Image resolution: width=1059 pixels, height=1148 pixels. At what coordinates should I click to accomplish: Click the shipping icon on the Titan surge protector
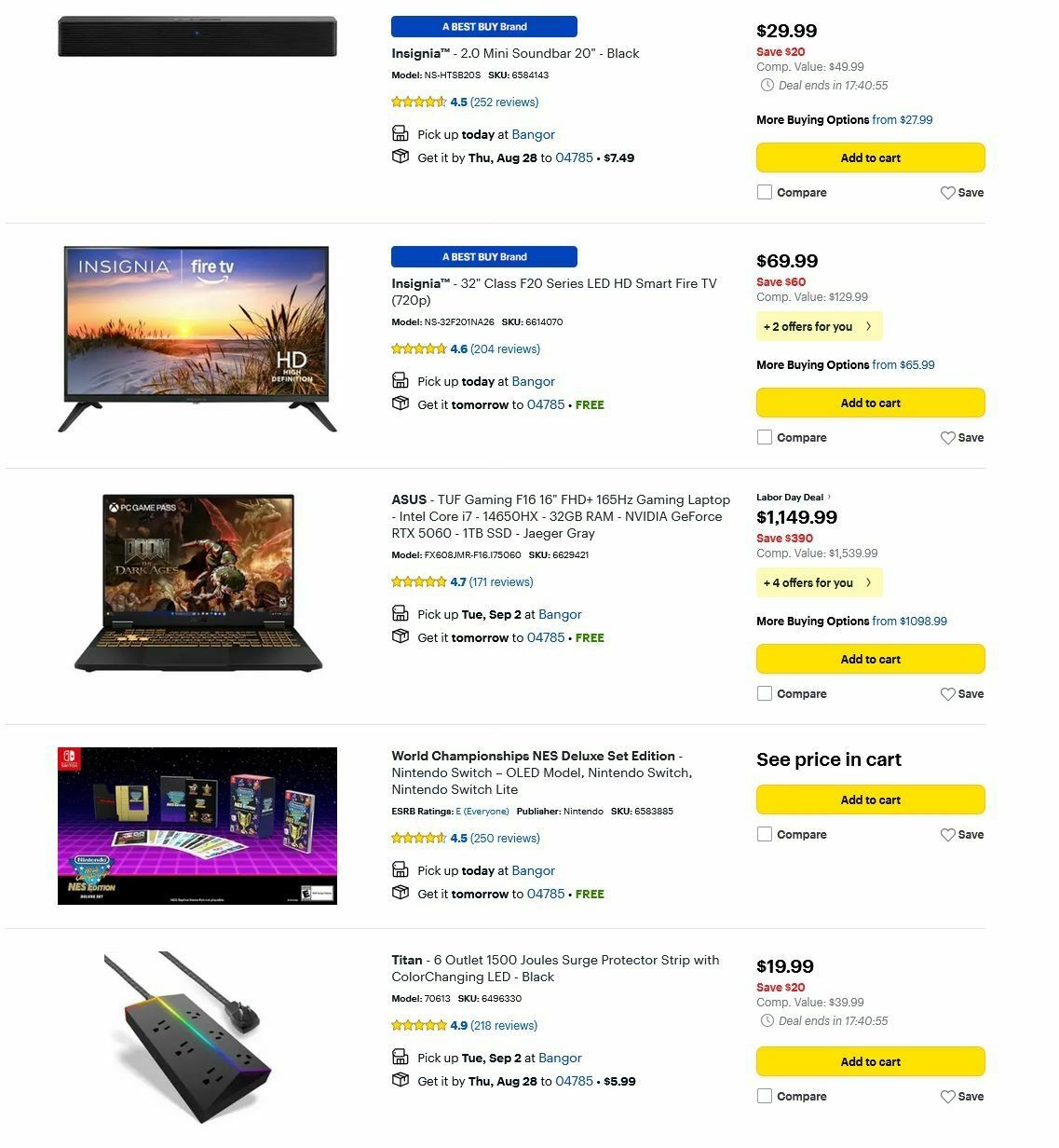click(401, 1080)
